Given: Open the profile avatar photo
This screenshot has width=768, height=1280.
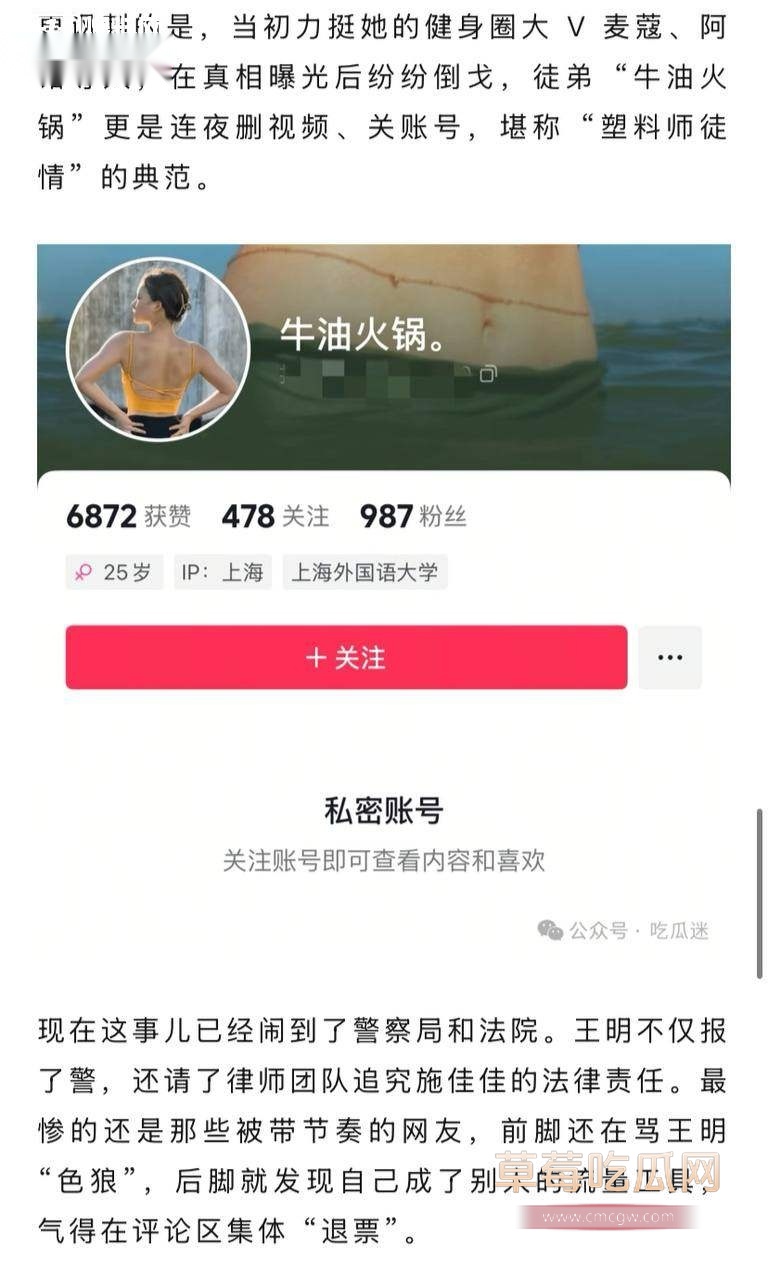Looking at the screenshot, I should tap(157, 345).
